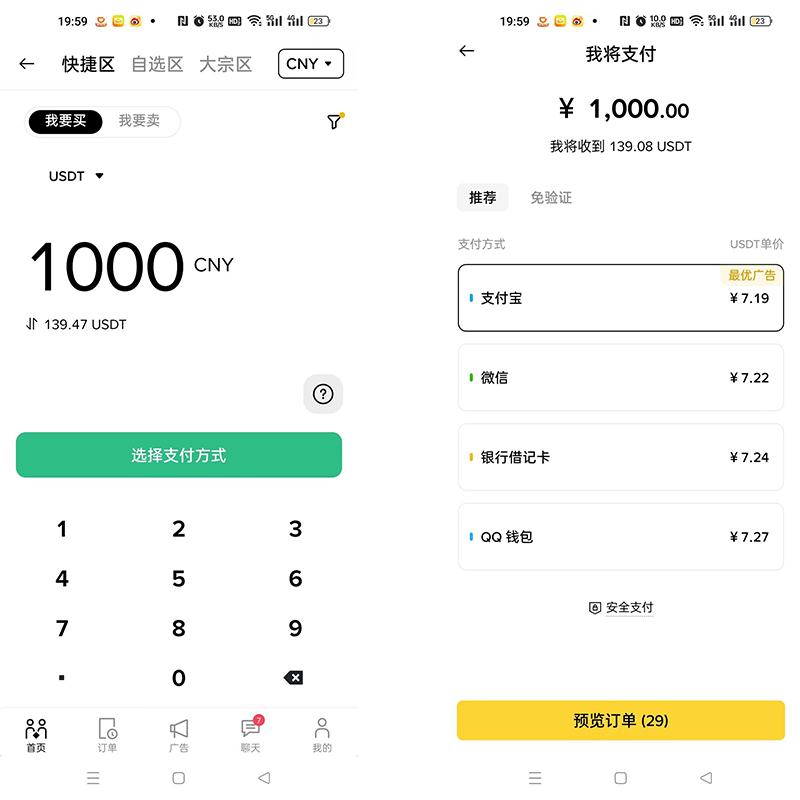Select 银行借记卡 payment option
Screen dimensions: 800x800
click(620, 457)
